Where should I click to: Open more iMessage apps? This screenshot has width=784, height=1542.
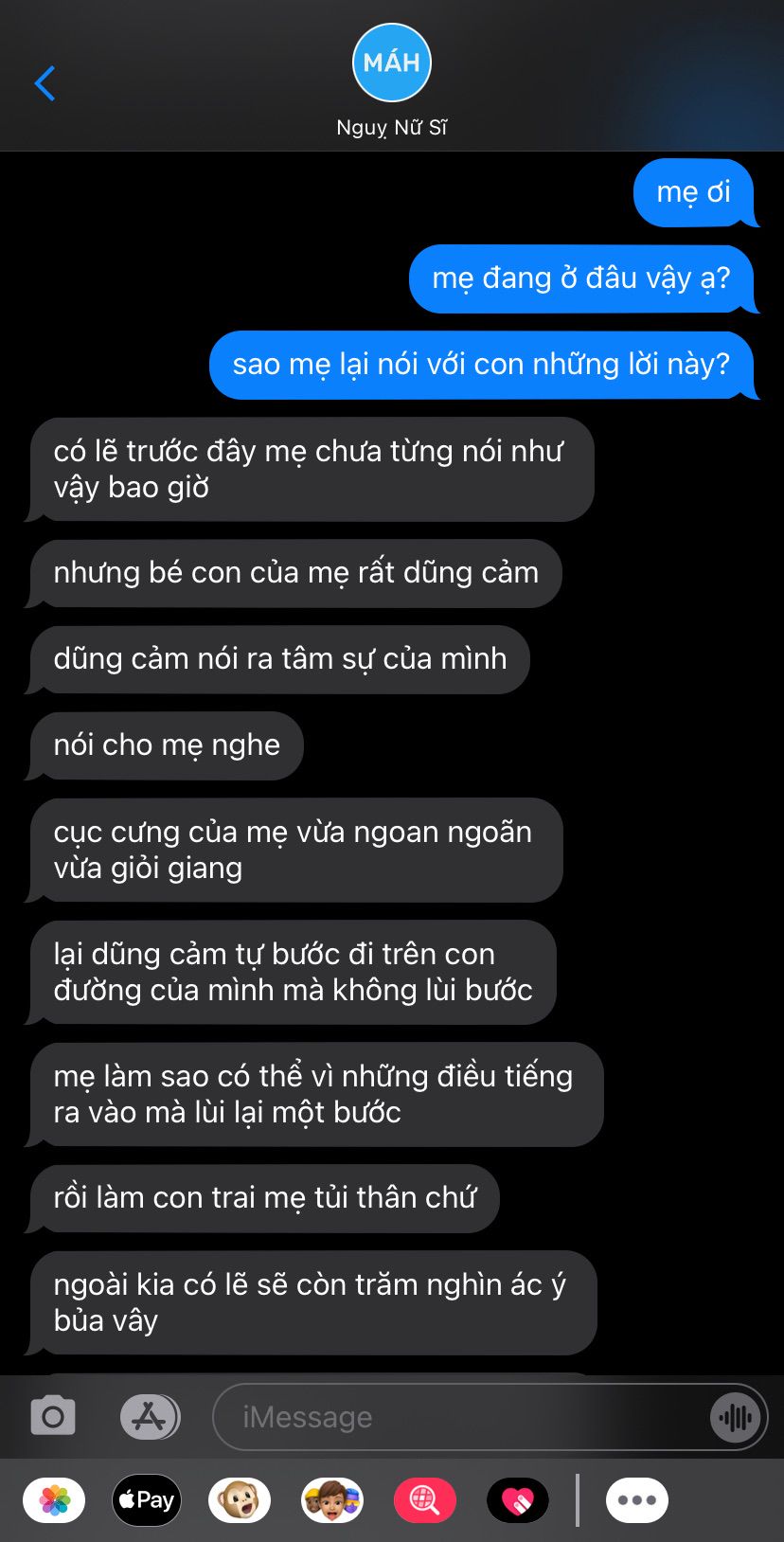click(637, 1500)
